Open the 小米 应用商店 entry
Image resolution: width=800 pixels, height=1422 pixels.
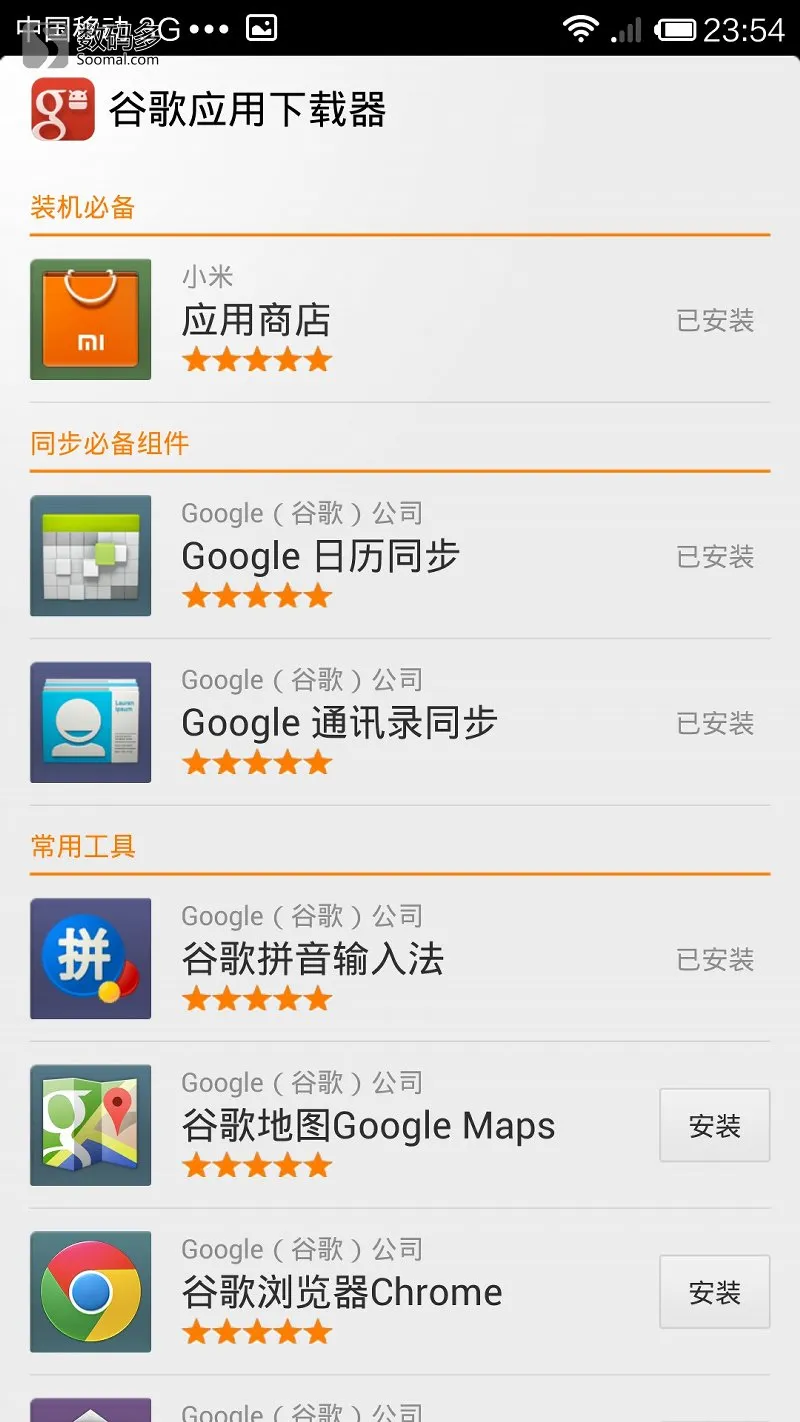pos(400,320)
